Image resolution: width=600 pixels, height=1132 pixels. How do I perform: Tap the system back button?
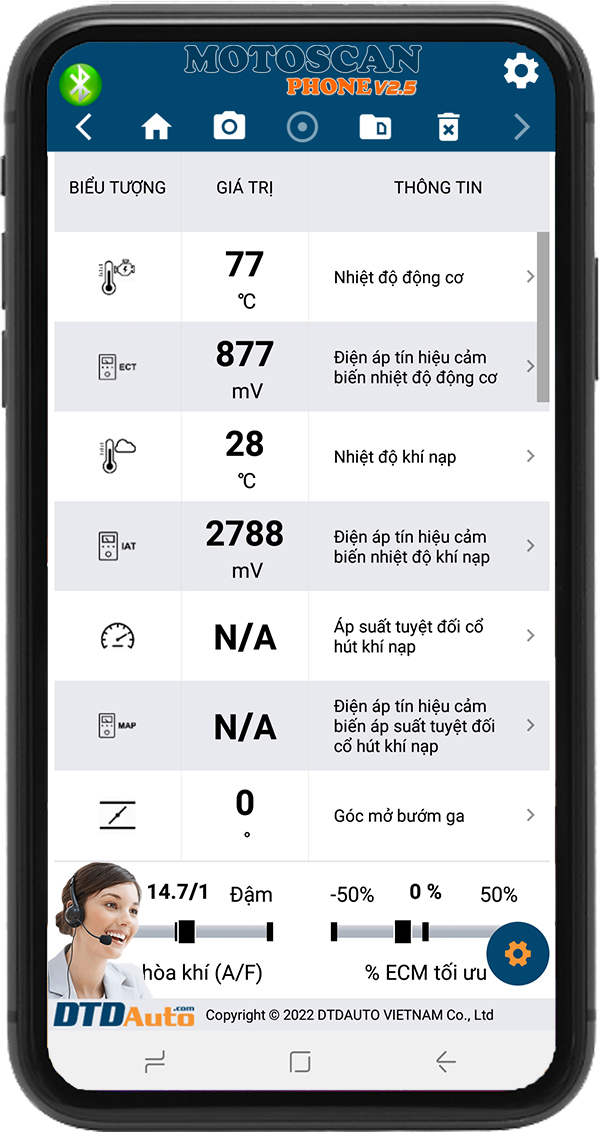[445, 1061]
